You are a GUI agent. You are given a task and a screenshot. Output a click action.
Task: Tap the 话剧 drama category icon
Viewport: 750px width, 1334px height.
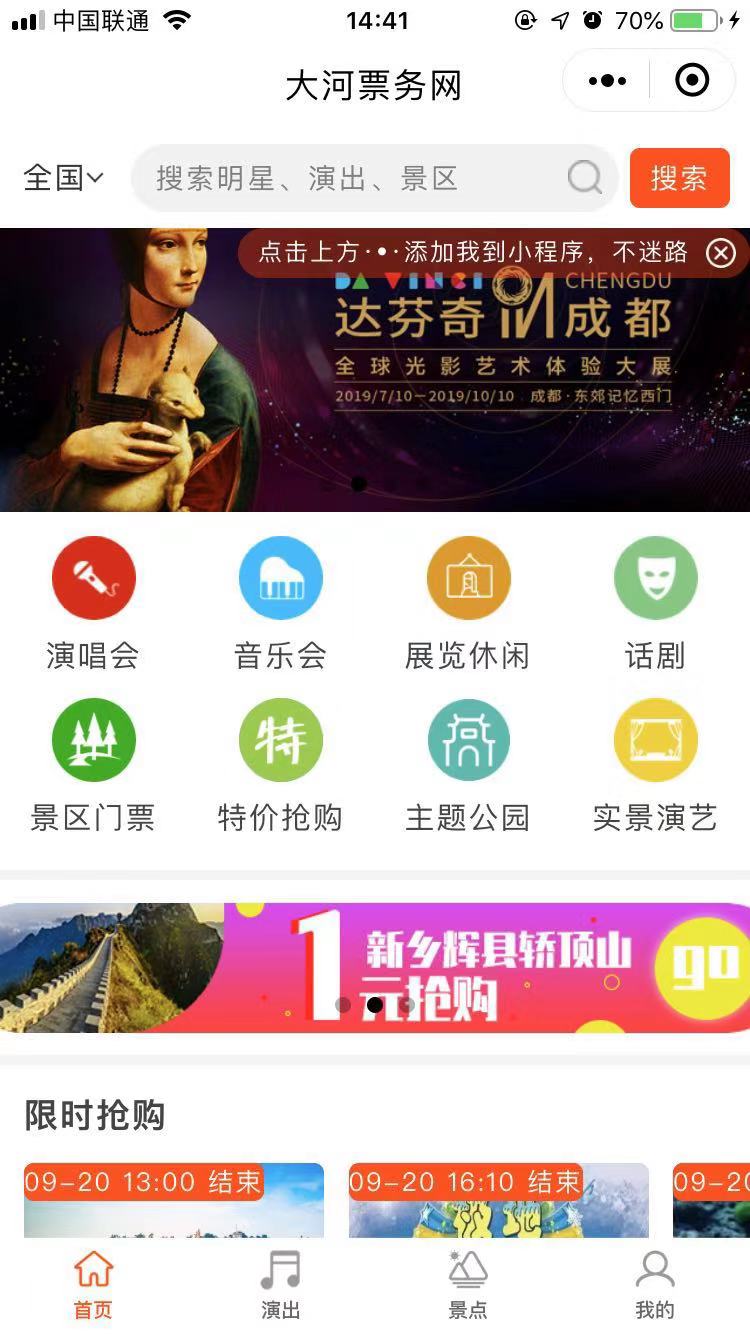pyautogui.click(x=655, y=577)
